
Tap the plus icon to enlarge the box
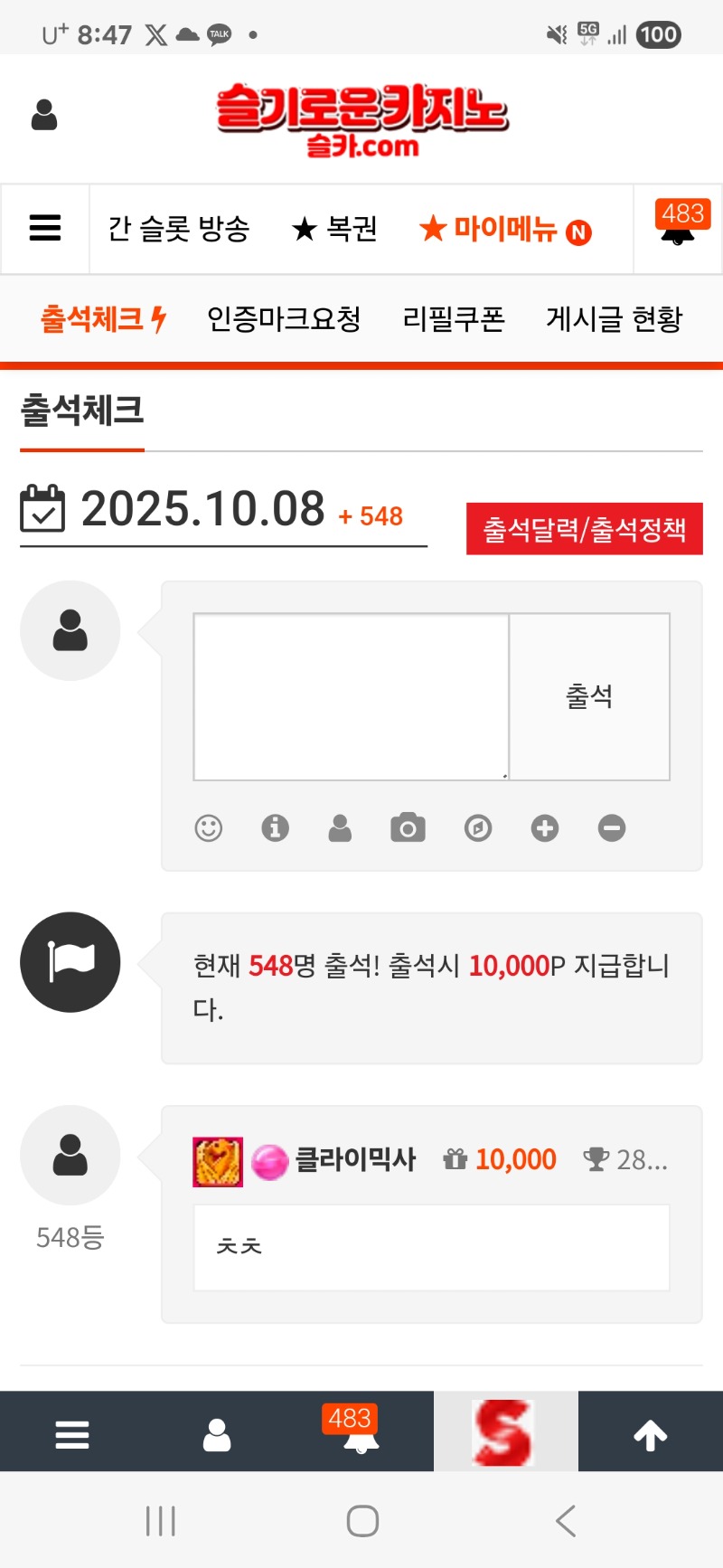pos(545,828)
